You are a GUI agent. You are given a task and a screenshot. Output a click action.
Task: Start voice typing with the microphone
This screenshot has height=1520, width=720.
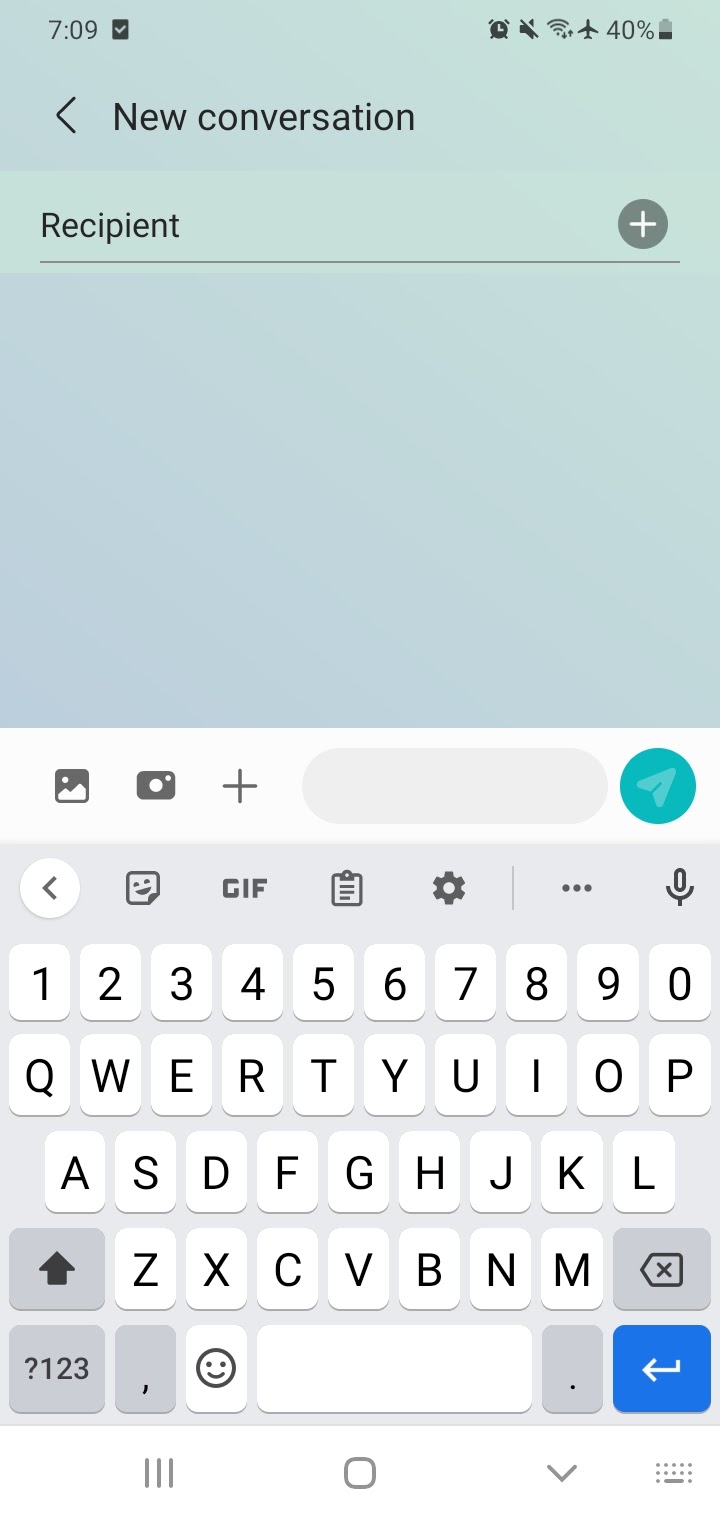coord(680,887)
